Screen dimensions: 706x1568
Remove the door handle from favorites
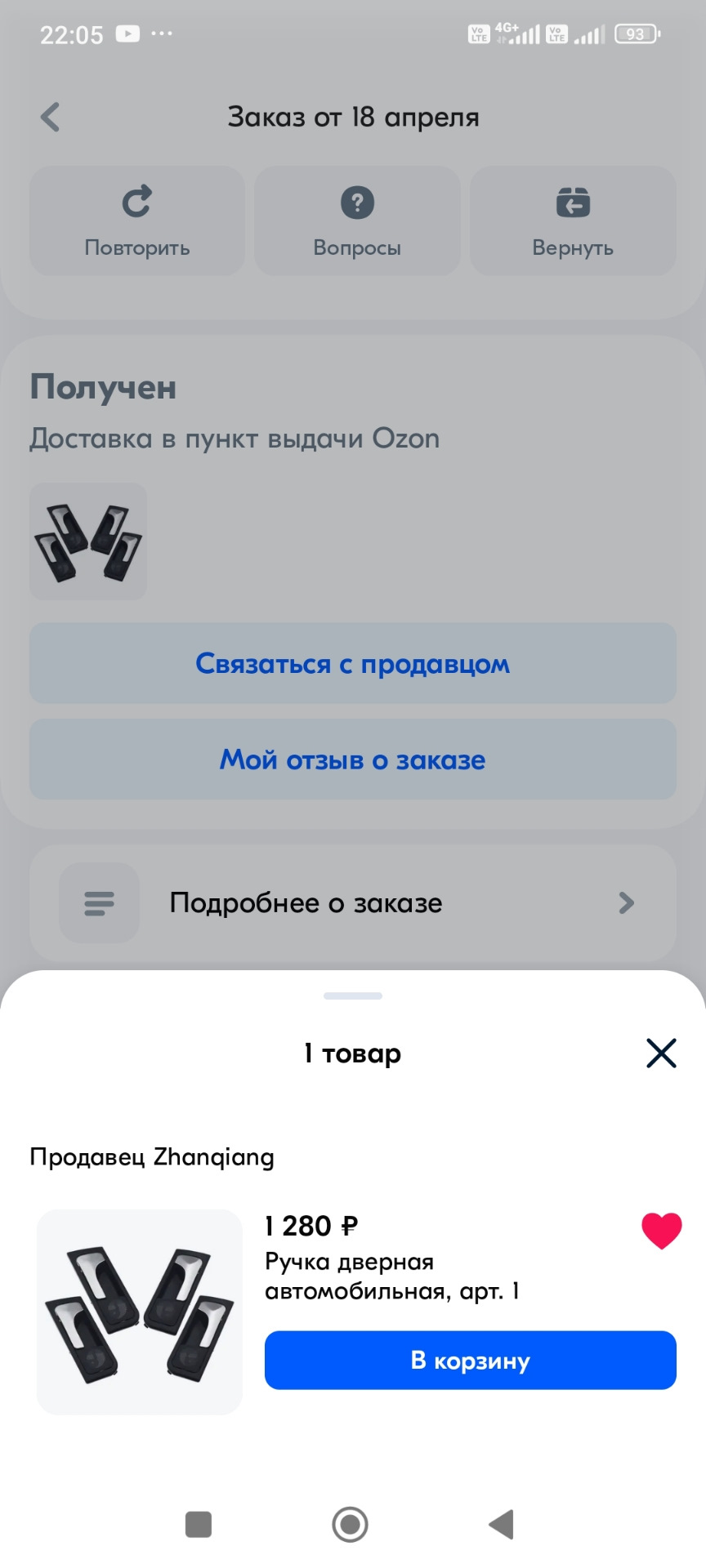[x=661, y=1231]
